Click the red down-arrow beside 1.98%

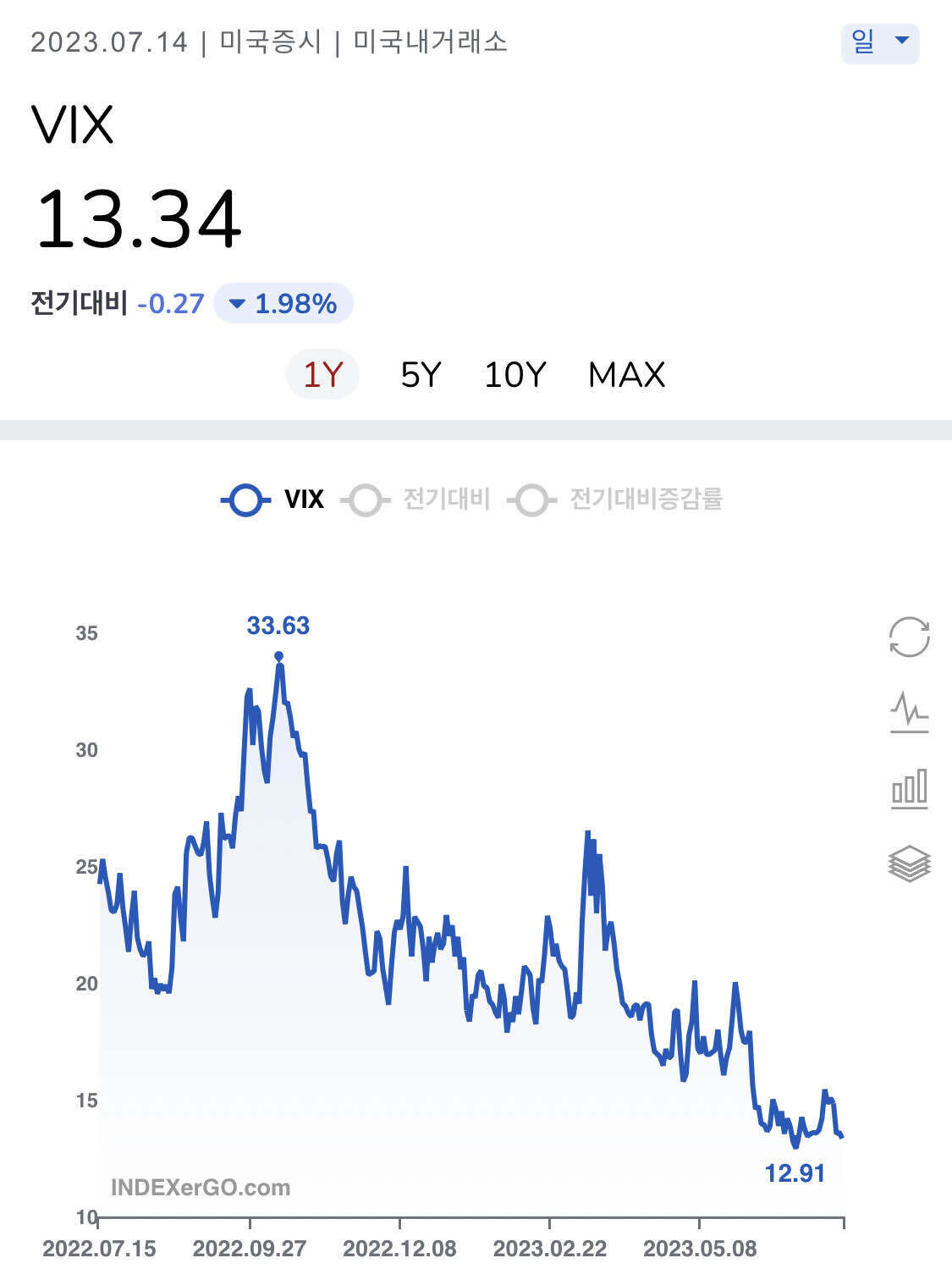[x=237, y=305]
